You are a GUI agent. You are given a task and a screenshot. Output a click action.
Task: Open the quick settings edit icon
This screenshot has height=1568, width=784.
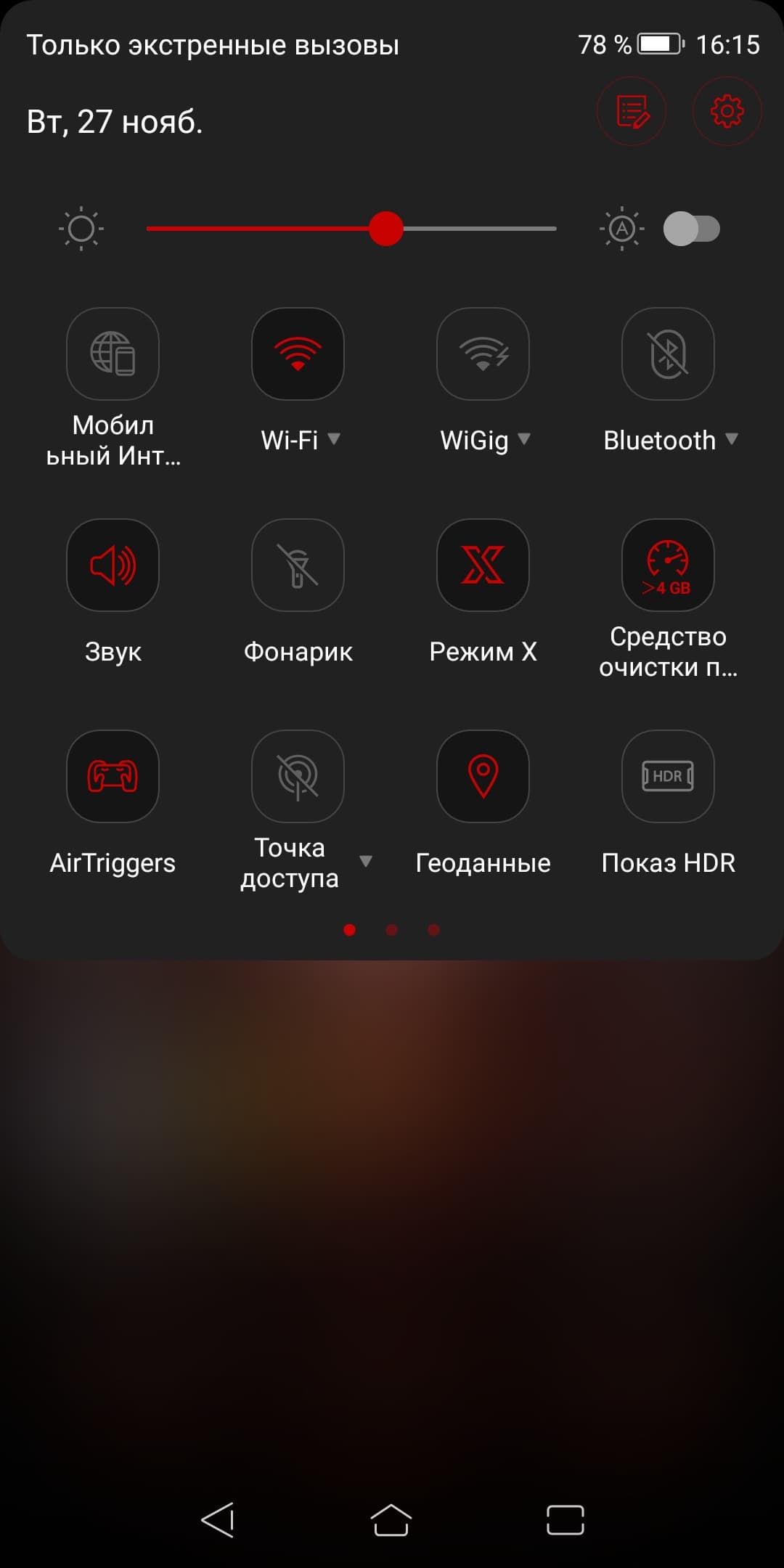pos(631,111)
